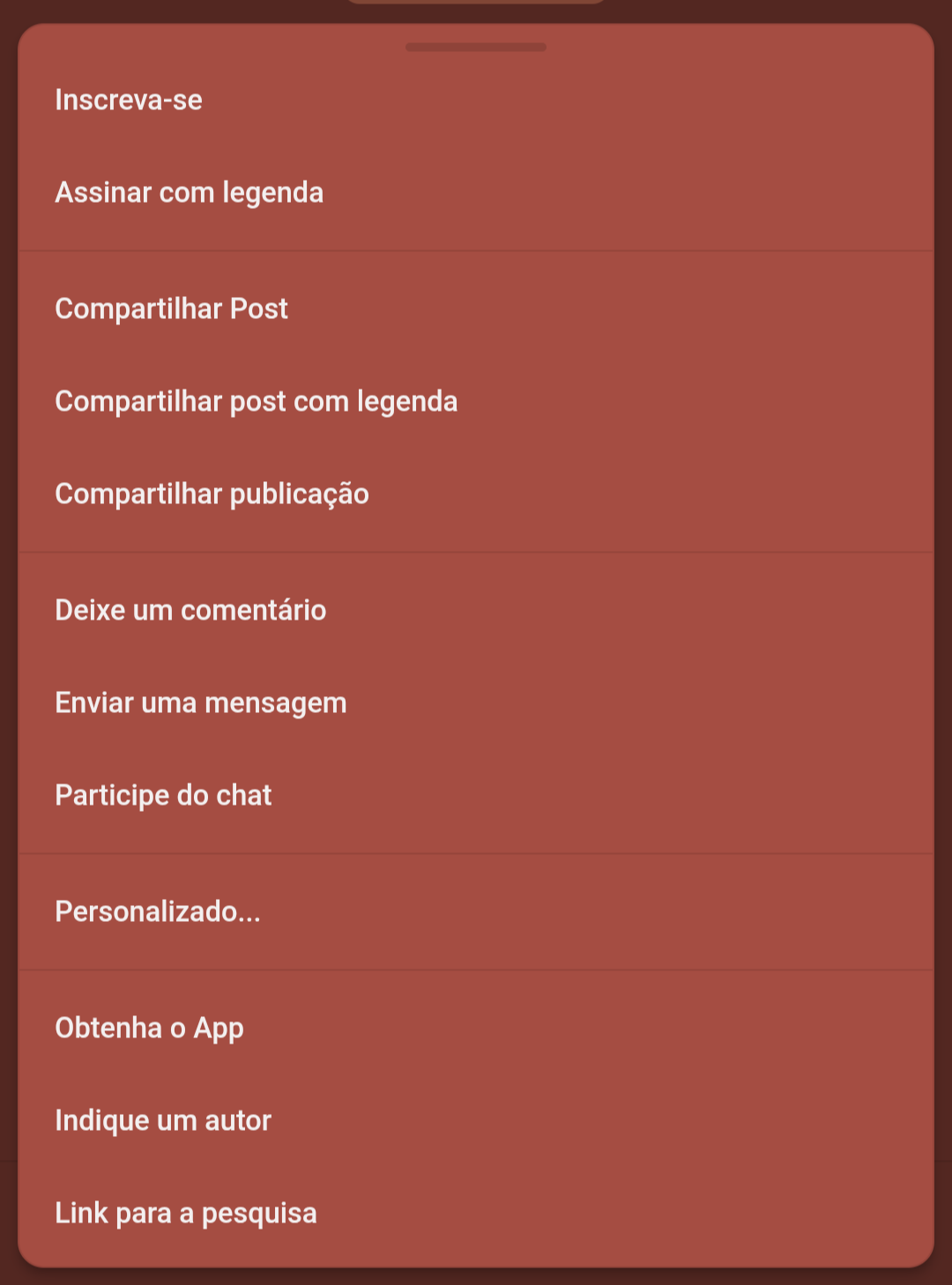This screenshot has height=1285, width=952.
Task: Choose Participe do chat
Action: [x=163, y=796]
